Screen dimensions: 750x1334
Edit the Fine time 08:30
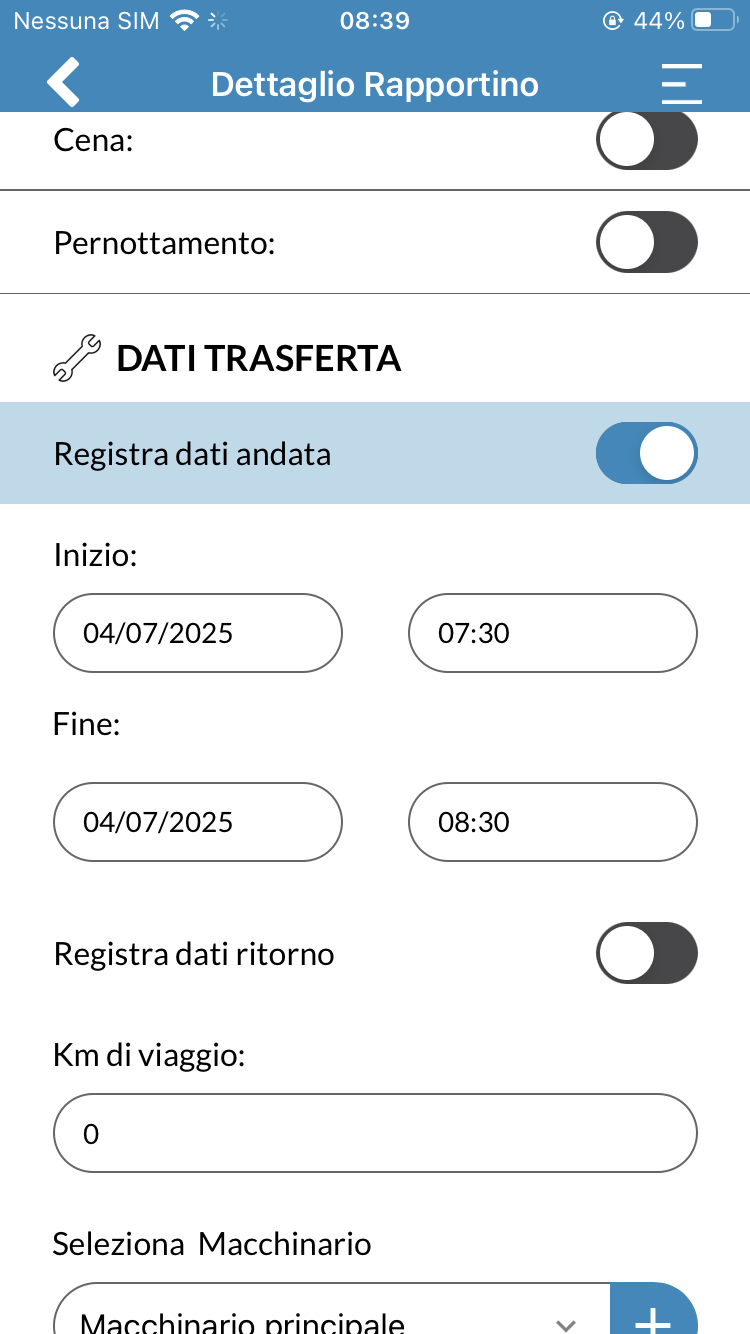553,822
